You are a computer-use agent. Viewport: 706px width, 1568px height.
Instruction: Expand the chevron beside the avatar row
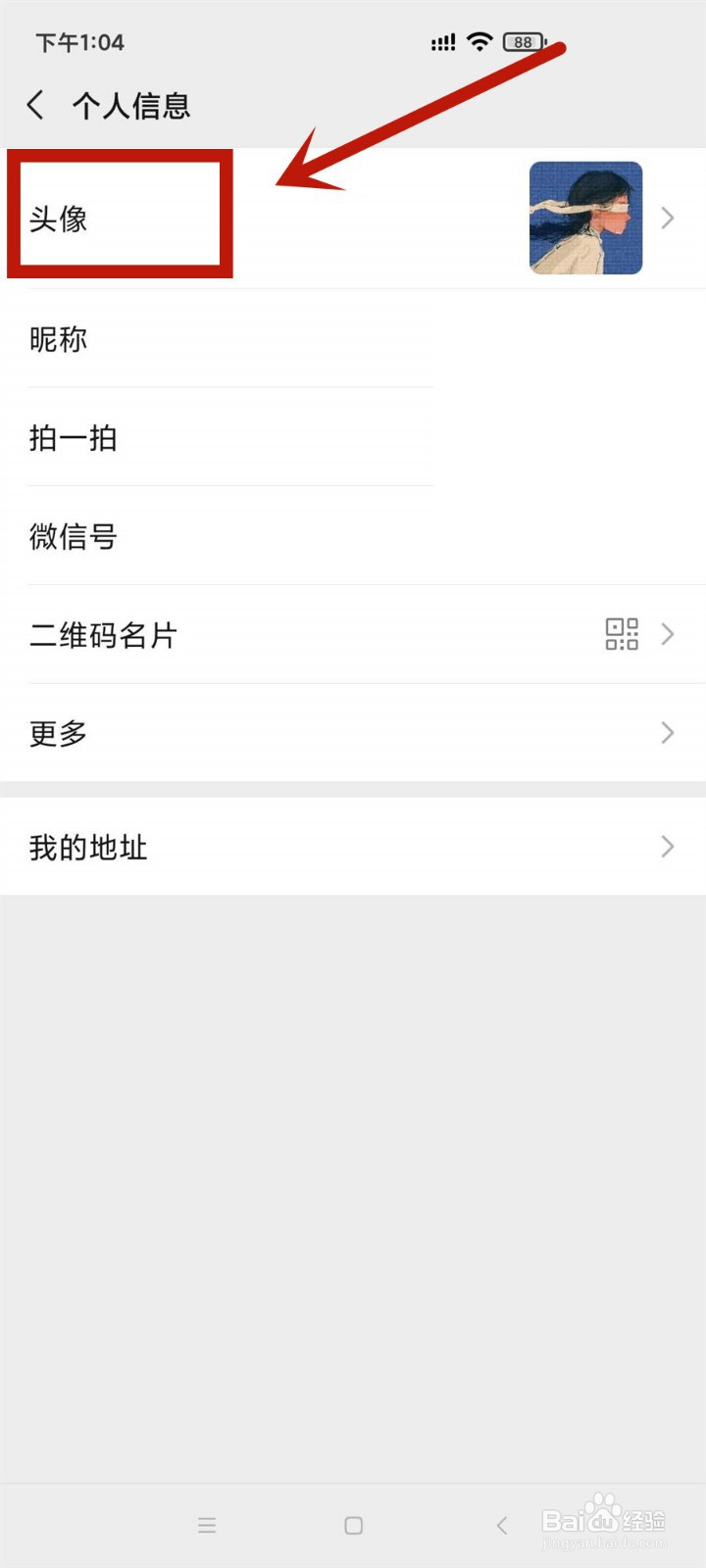point(668,218)
